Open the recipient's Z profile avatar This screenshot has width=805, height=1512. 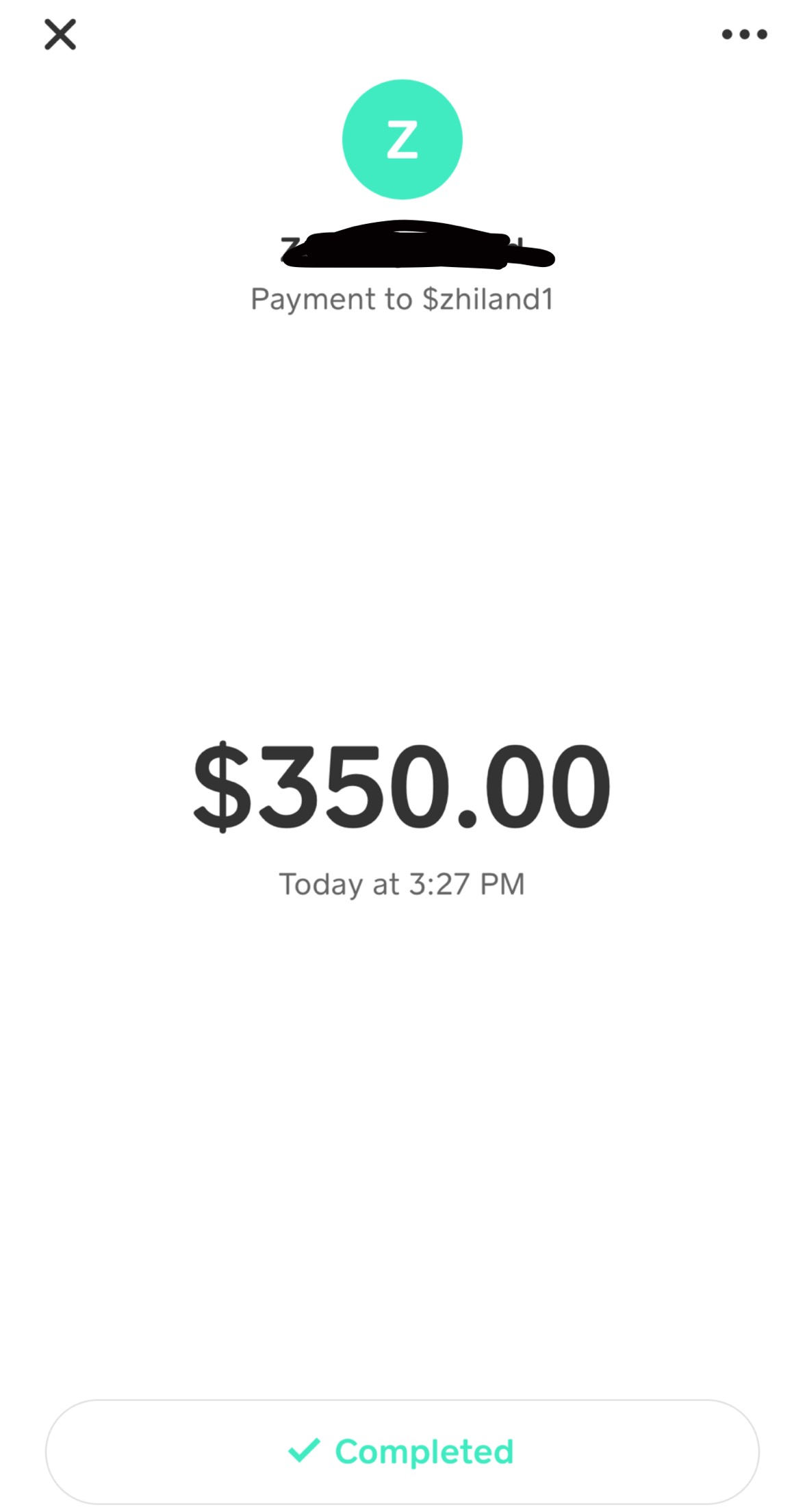(402, 140)
